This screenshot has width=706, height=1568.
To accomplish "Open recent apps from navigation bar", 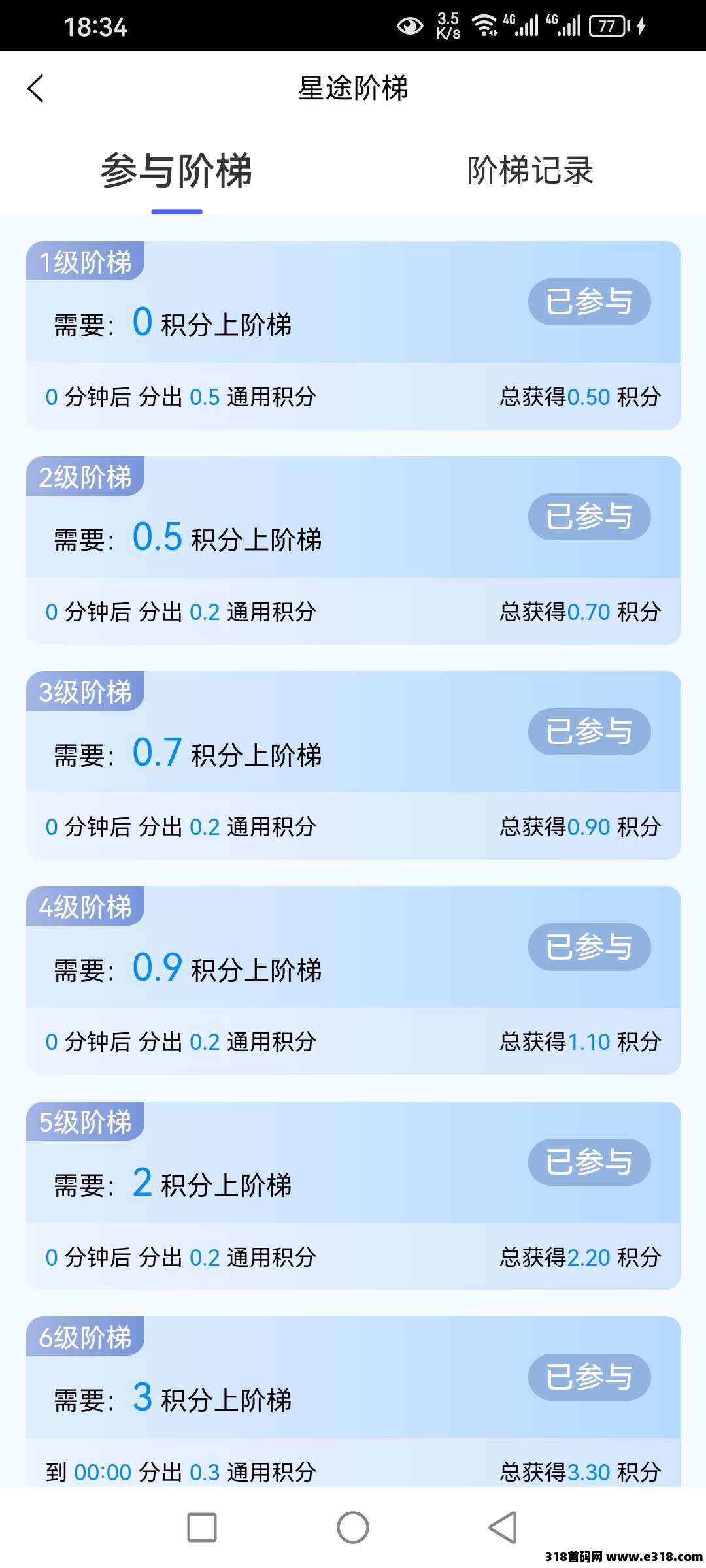I will [202, 1527].
